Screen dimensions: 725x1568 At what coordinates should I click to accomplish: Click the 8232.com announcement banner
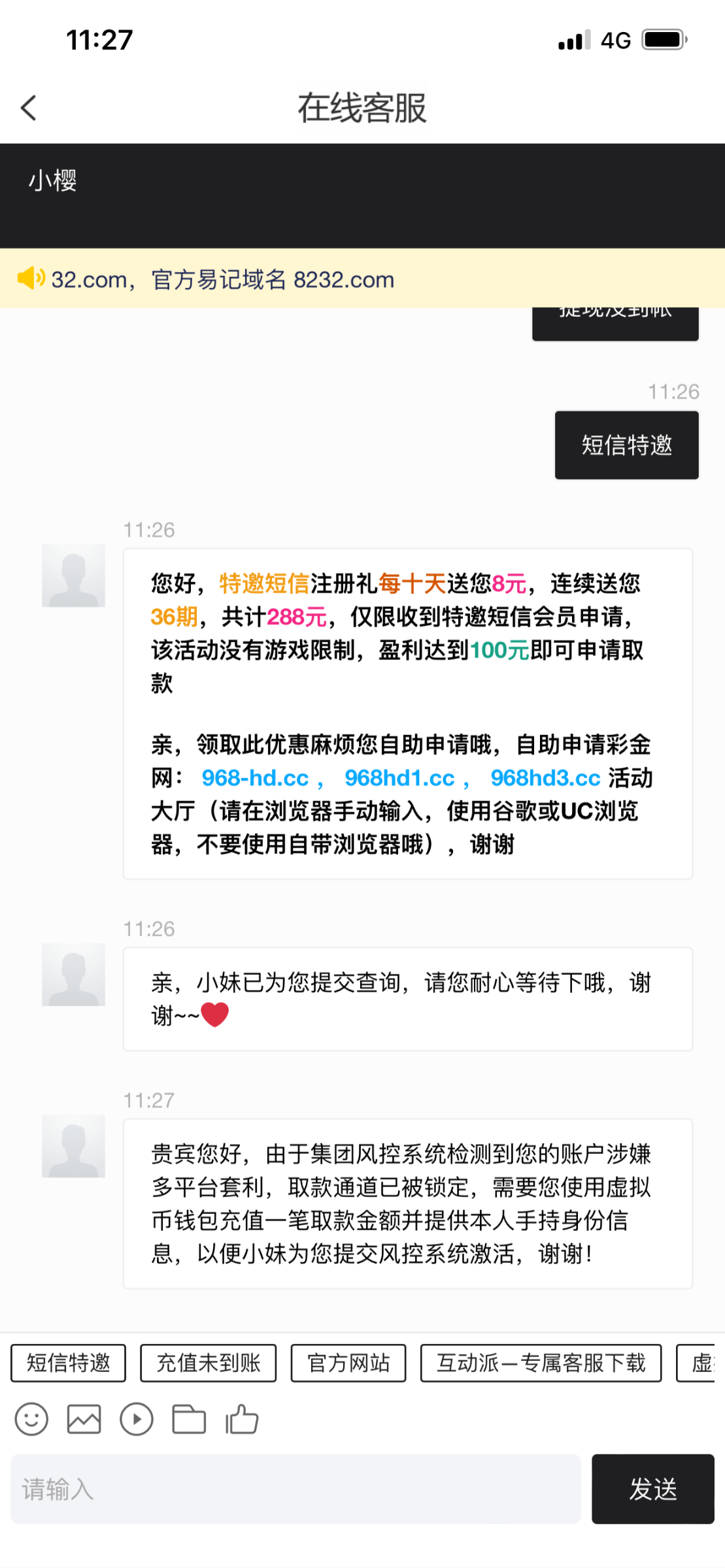[346, 279]
